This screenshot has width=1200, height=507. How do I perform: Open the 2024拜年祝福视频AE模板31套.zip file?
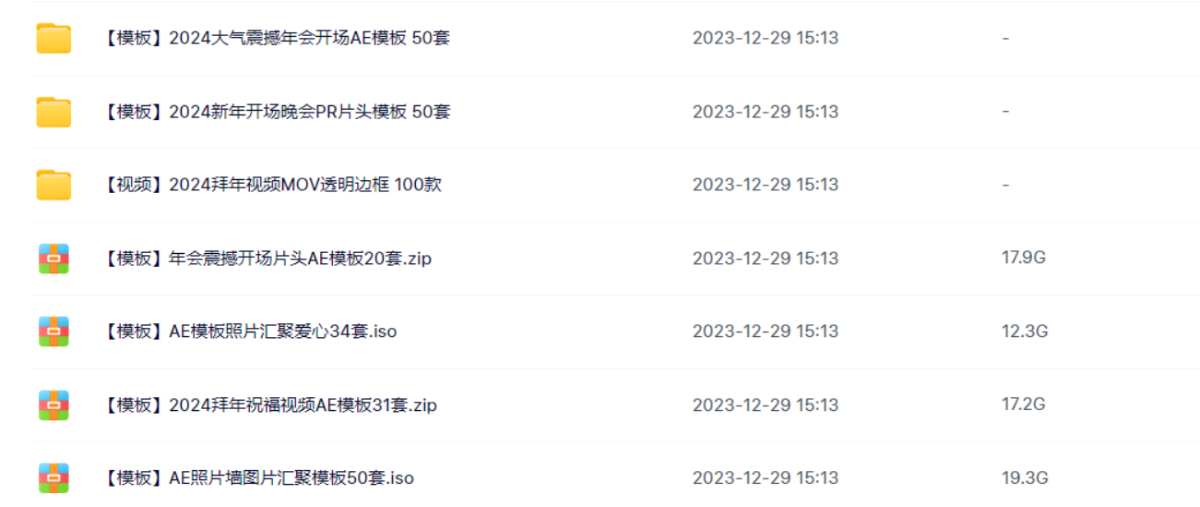click(x=269, y=405)
